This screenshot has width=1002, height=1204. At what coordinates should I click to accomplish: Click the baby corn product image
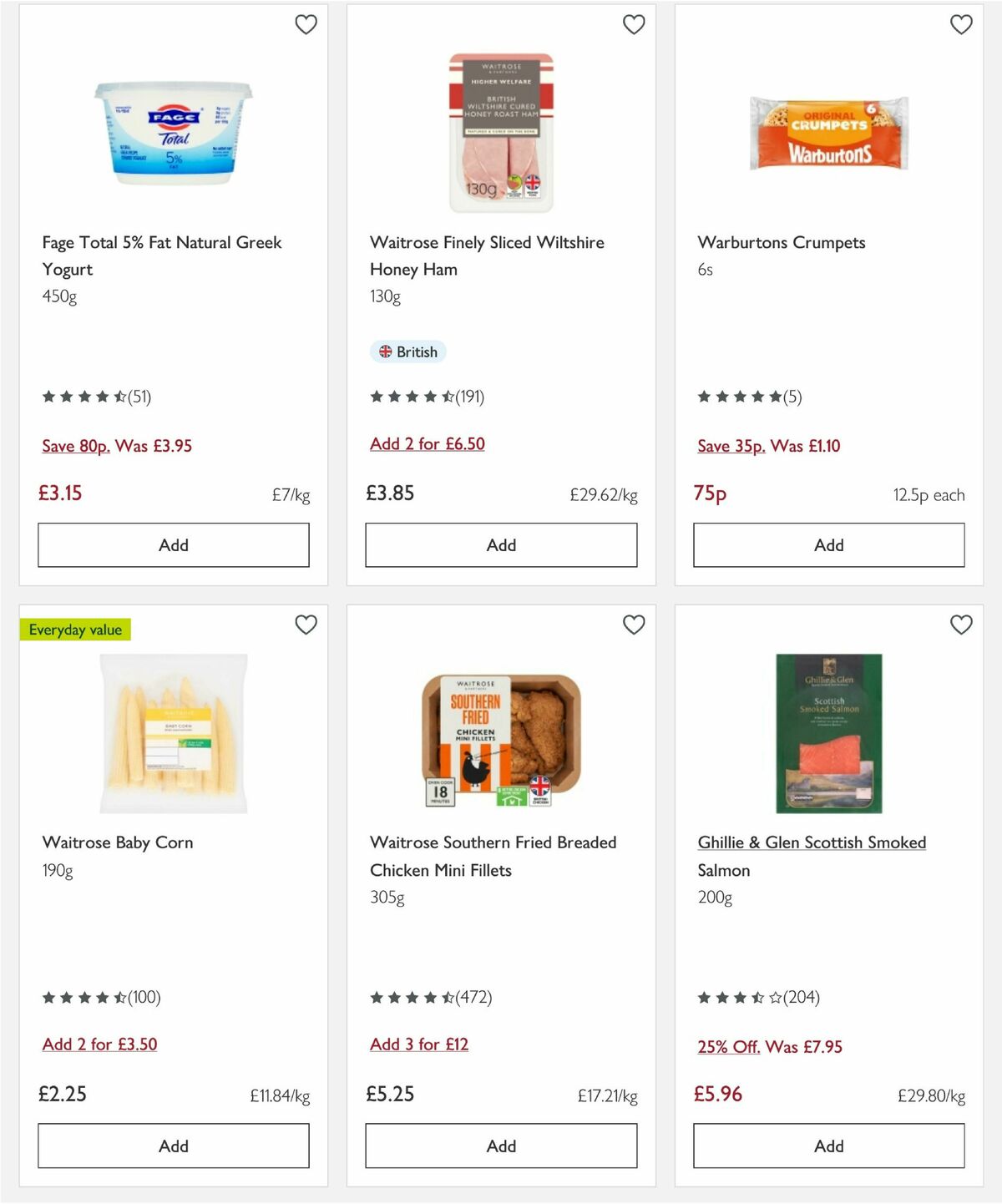[x=173, y=731]
